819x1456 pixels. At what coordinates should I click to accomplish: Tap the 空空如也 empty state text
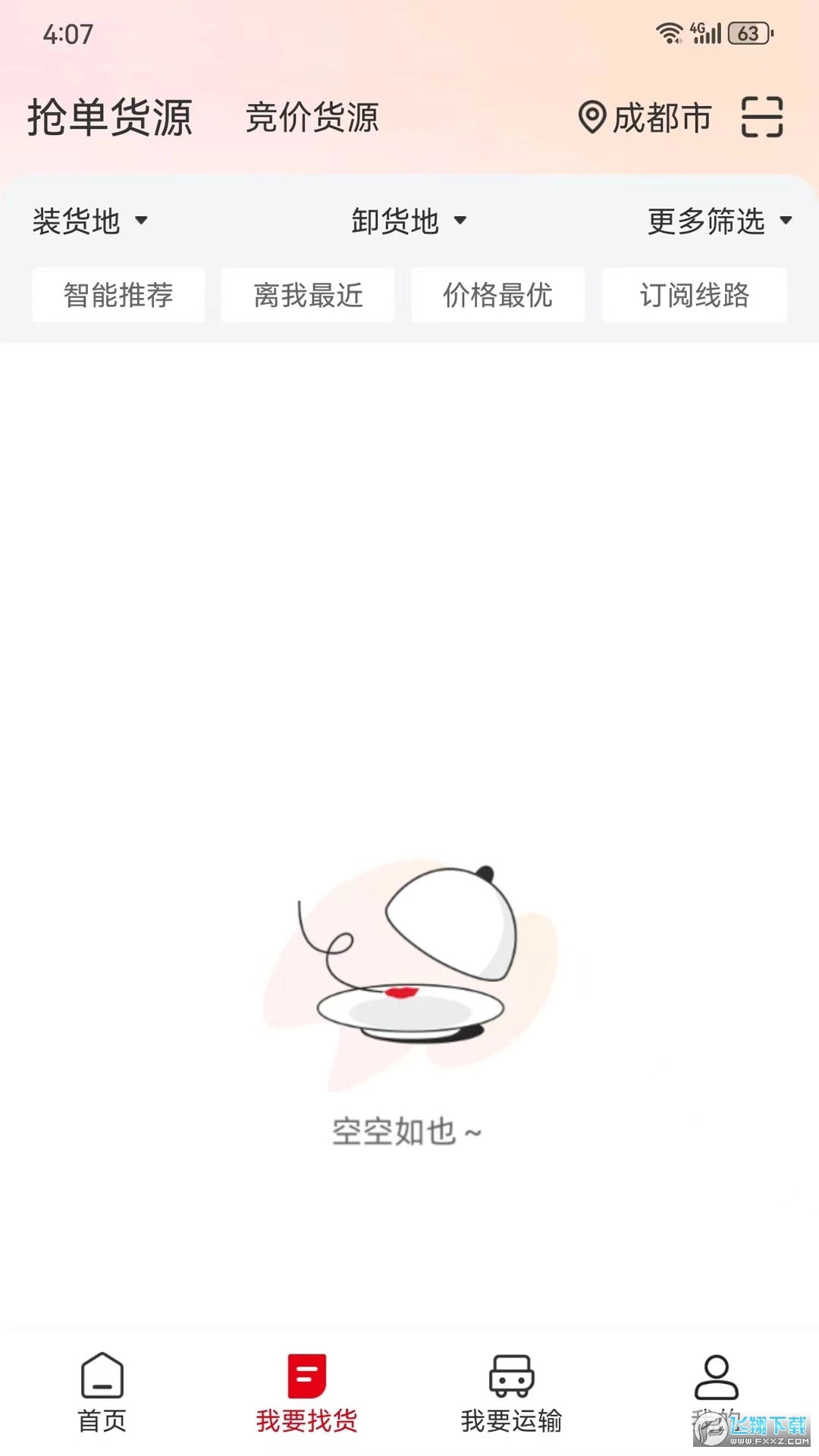tap(408, 1131)
